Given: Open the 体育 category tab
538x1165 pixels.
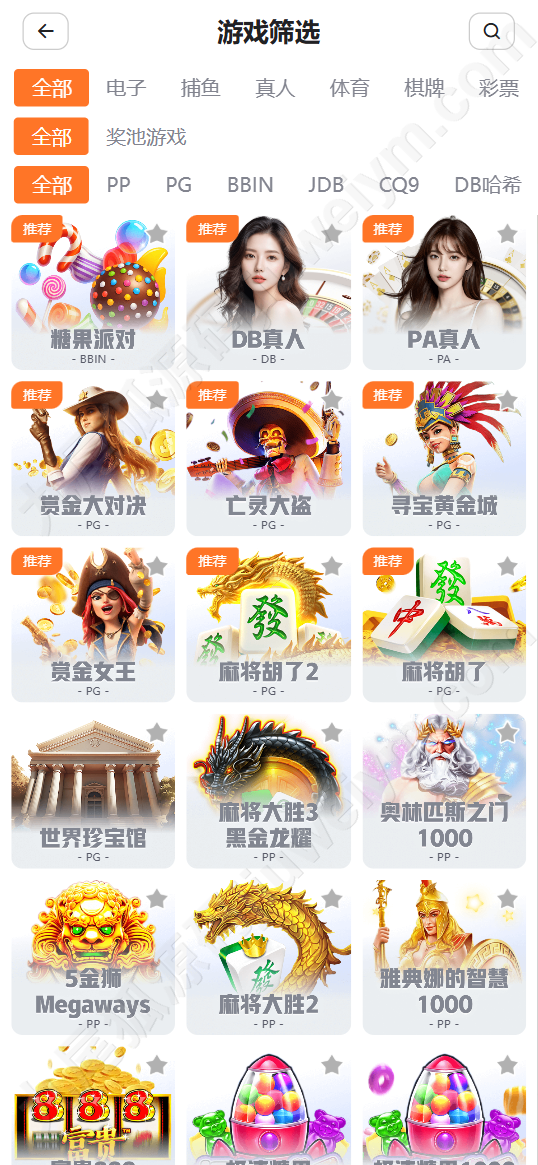Looking at the screenshot, I should 349,88.
